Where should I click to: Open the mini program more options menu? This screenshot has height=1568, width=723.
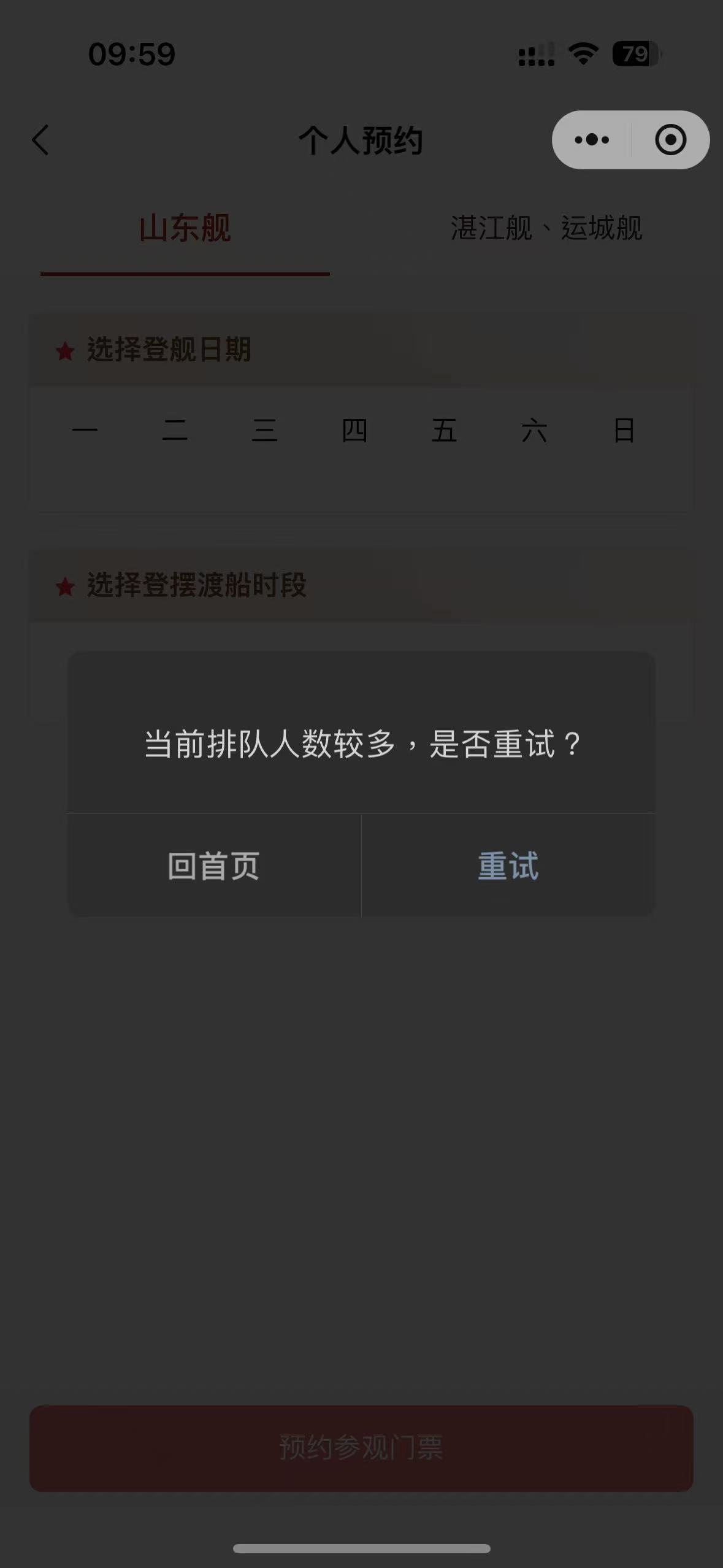click(x=592, y=140)
